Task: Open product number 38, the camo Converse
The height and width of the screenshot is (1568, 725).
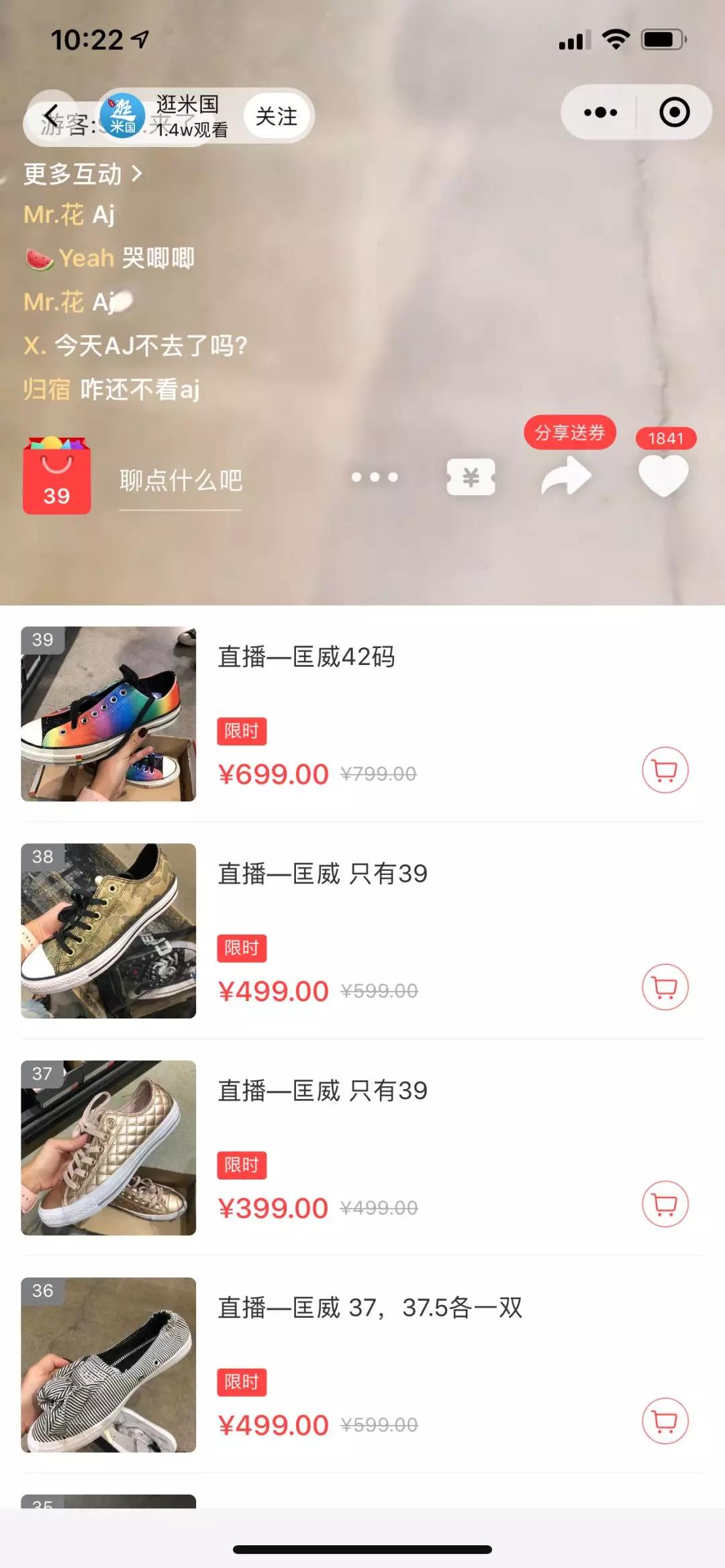Action: click(x=109, y=931)
